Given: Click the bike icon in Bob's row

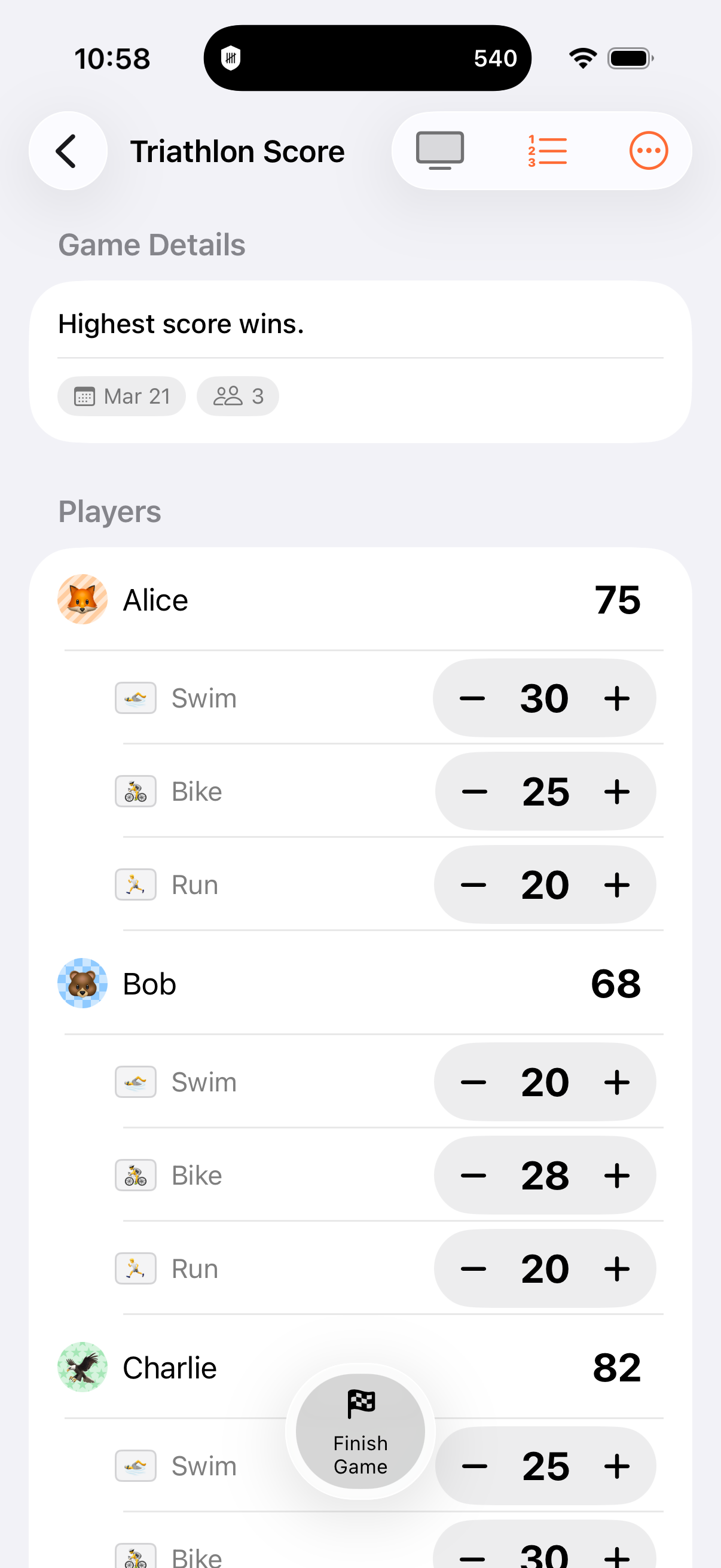Looking at the screenshot, I should coord(136,1175).
